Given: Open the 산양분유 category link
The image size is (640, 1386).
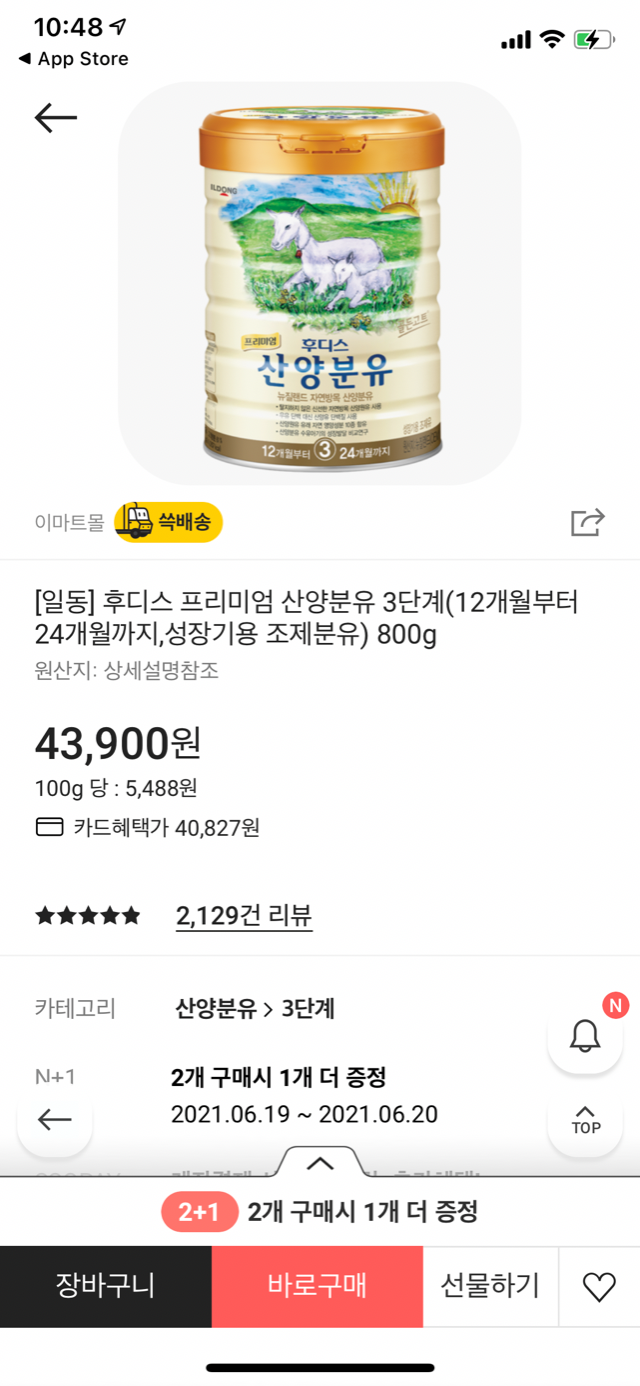Looking at the screenshot, I should pyautogui.click(x=214, y=1008).
